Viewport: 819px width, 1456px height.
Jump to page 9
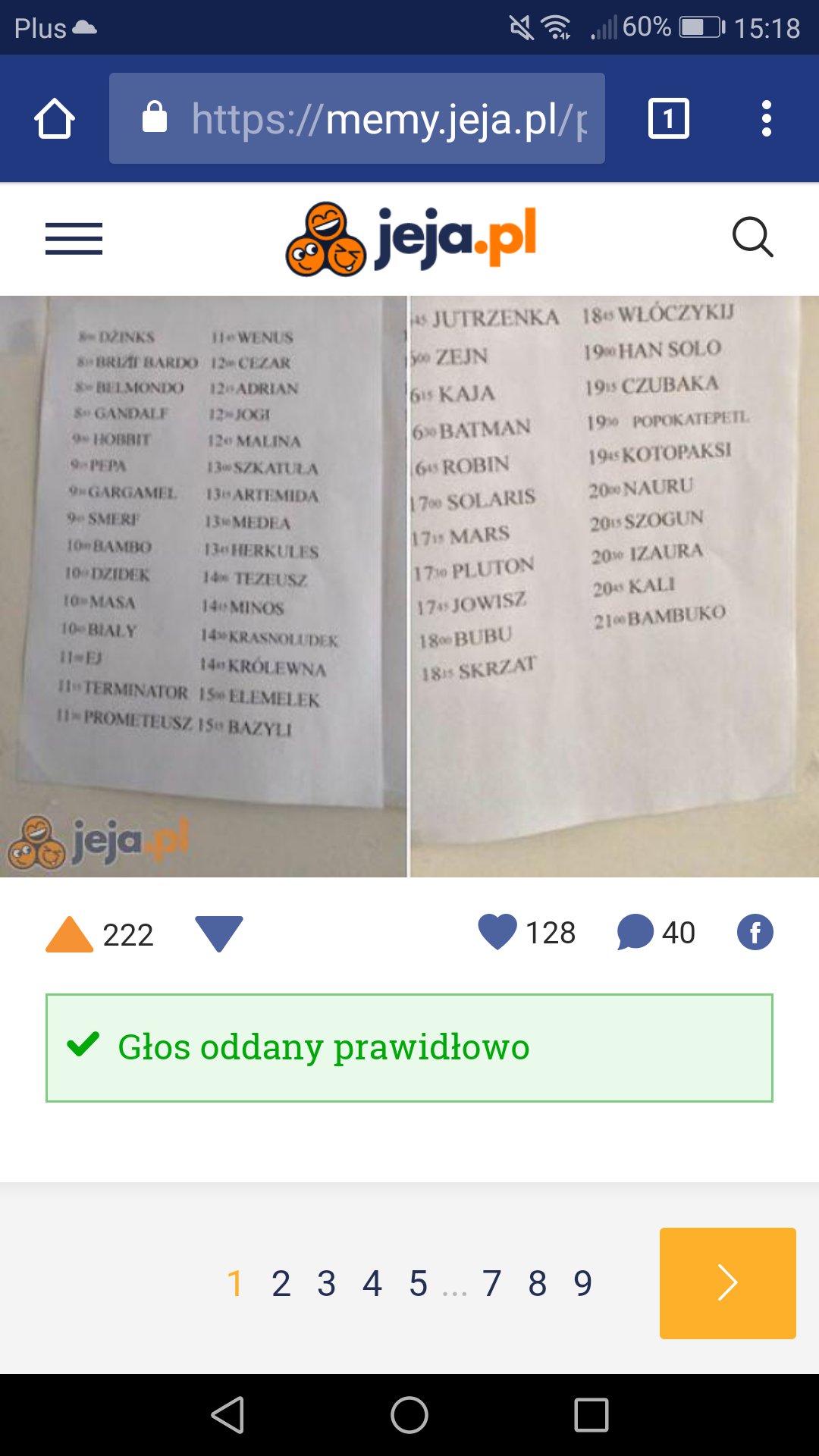[x=582, y=1283]
